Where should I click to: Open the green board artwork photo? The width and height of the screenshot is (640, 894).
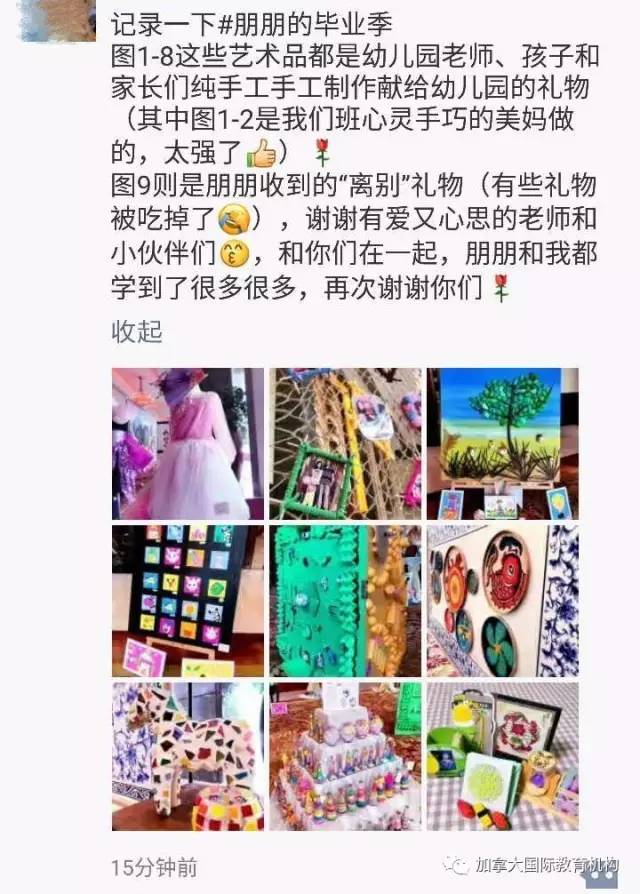tap(345, 600)
